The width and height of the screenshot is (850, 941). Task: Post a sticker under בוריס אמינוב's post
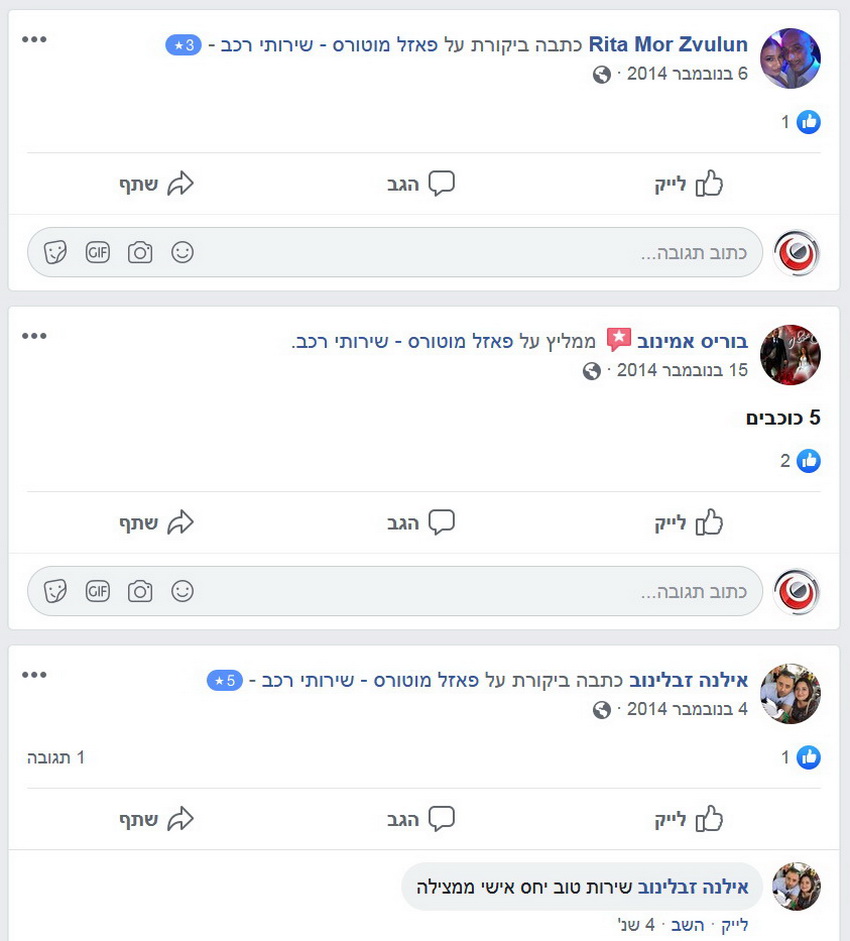(x=55, y=591)
